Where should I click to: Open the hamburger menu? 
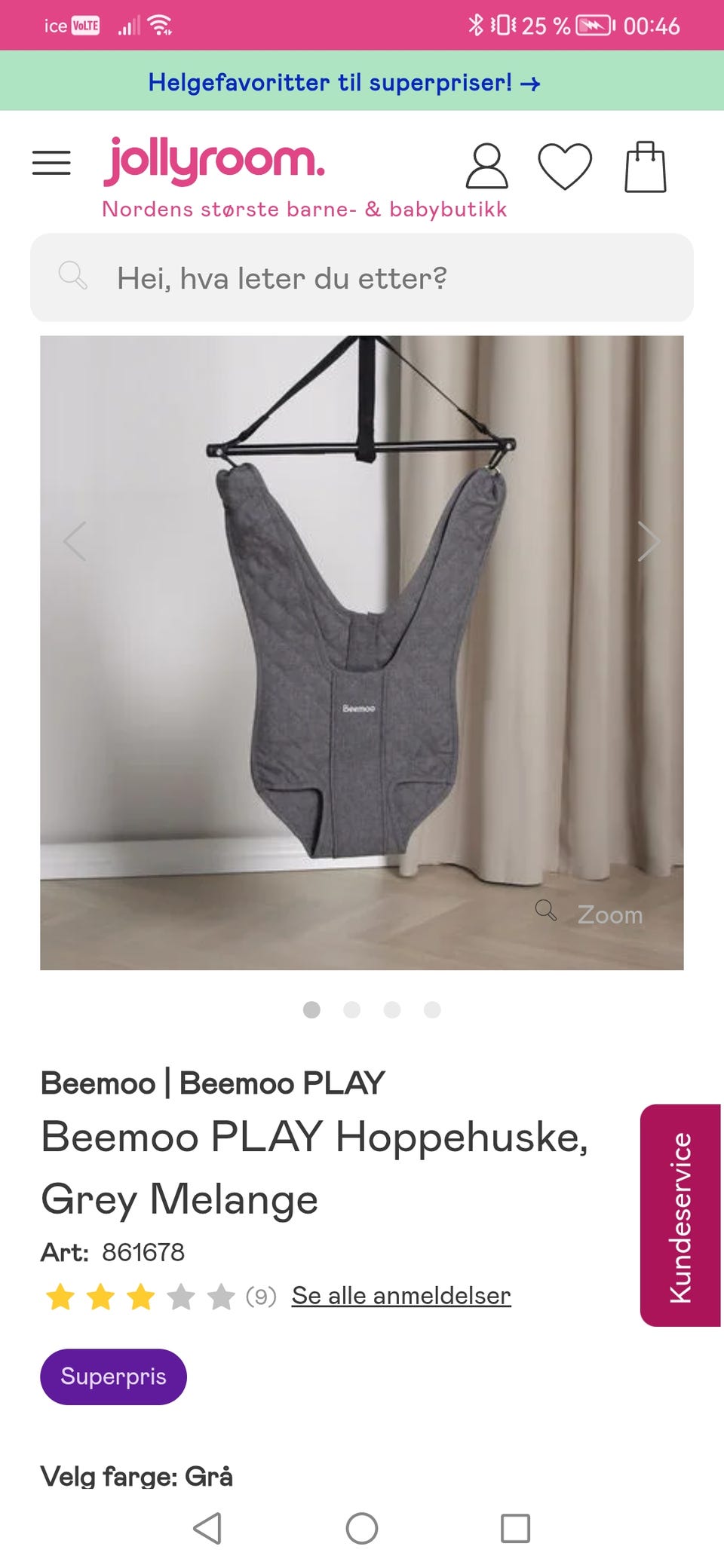[x=51, y=163]
